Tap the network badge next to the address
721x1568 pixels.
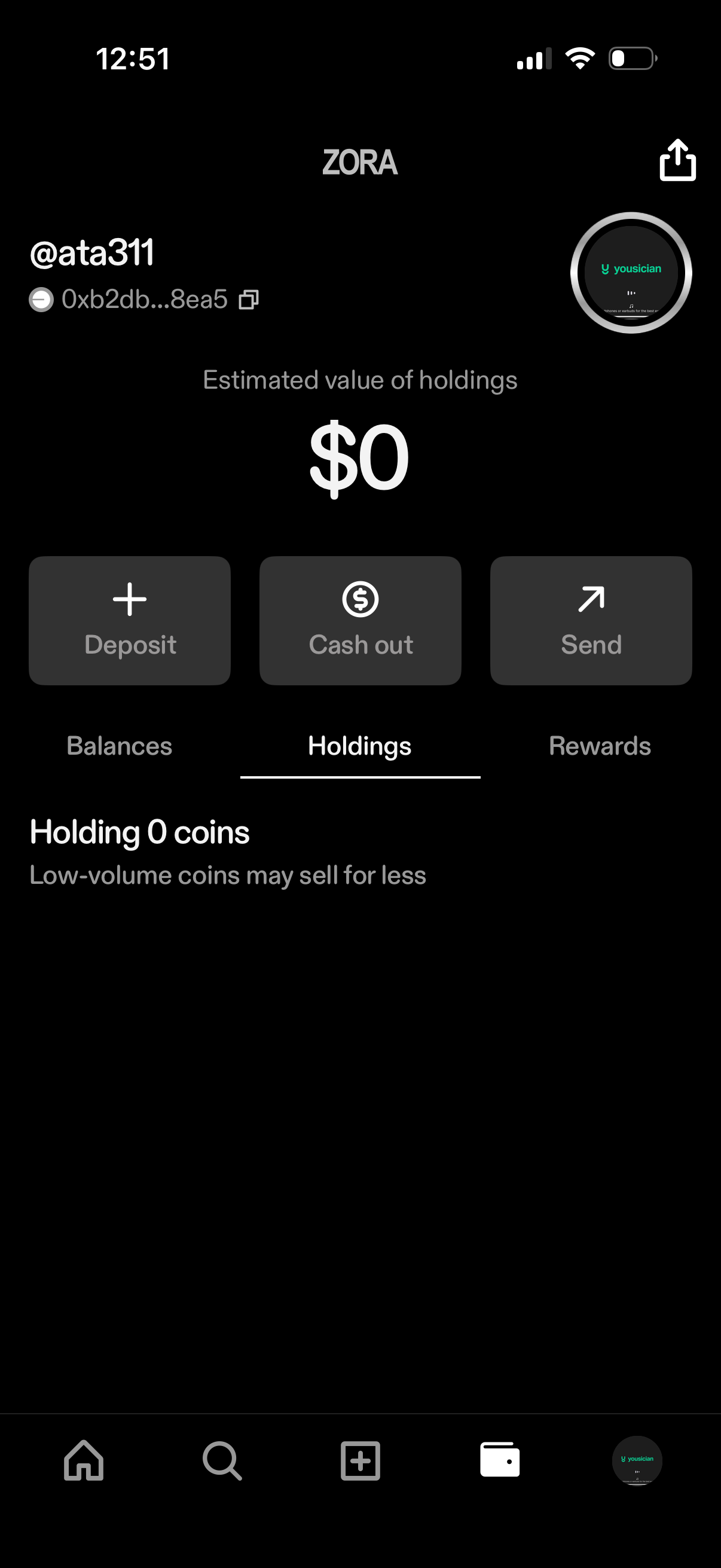pos(41,299)
